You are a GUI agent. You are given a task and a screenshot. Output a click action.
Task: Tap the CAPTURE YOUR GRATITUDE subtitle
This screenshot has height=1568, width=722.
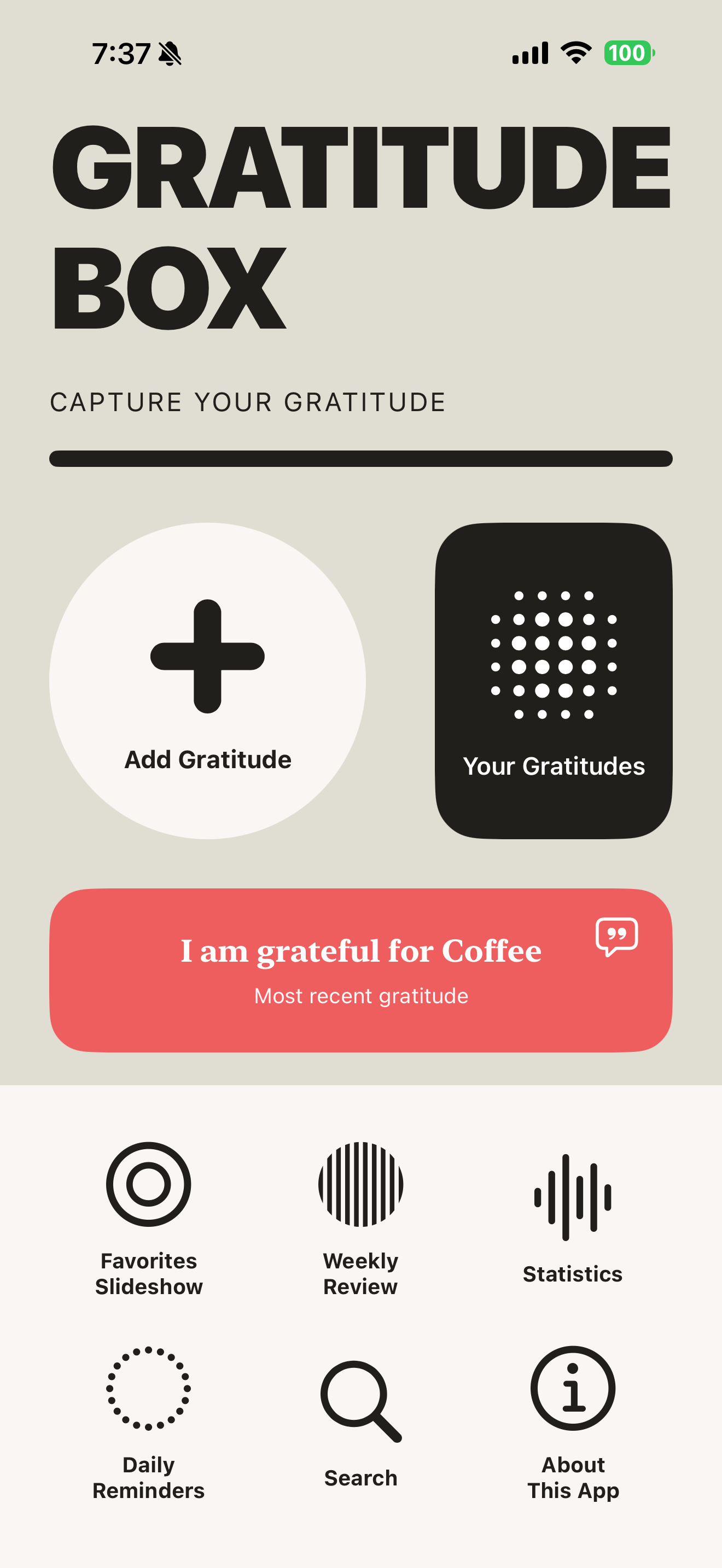point(247,401)
